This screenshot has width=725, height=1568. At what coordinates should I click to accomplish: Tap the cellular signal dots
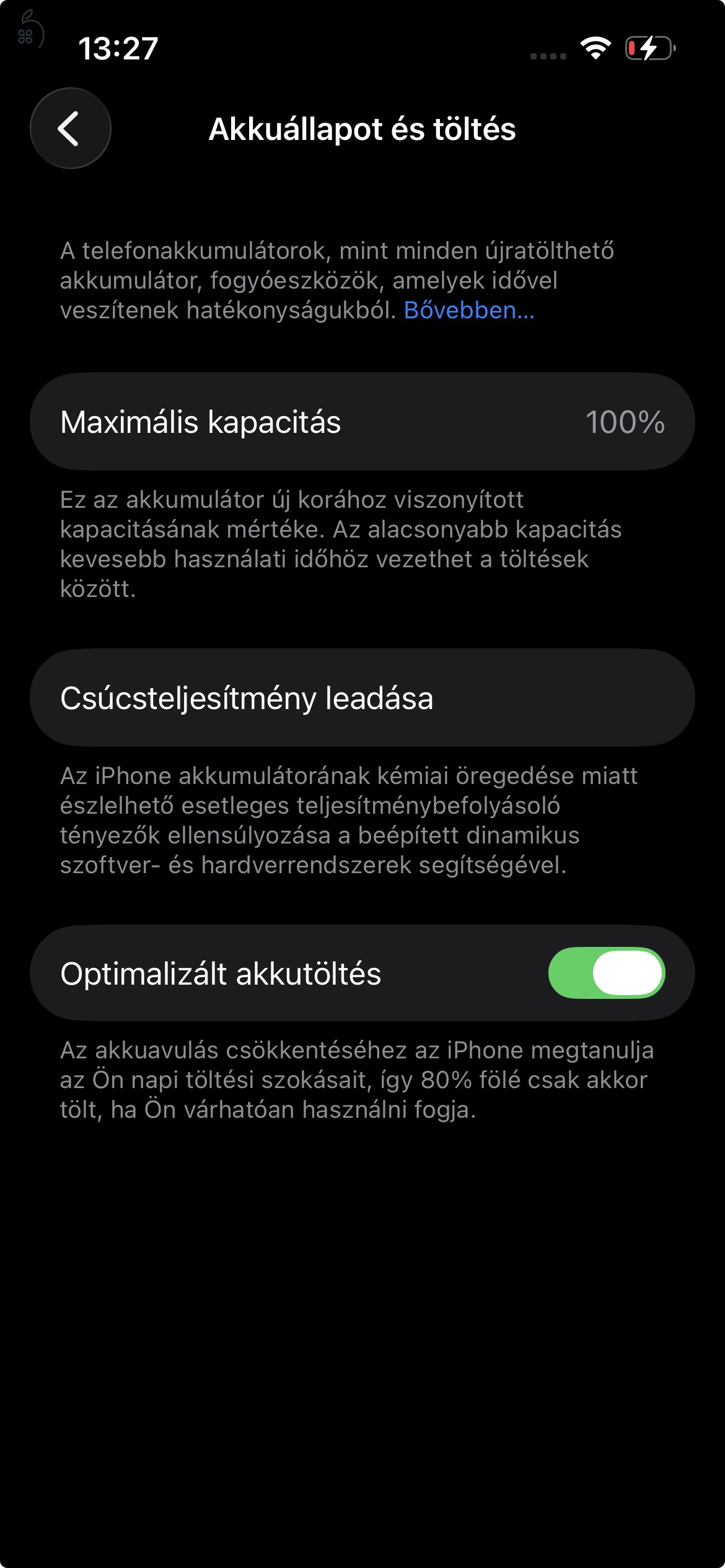(x=548, y=55)
